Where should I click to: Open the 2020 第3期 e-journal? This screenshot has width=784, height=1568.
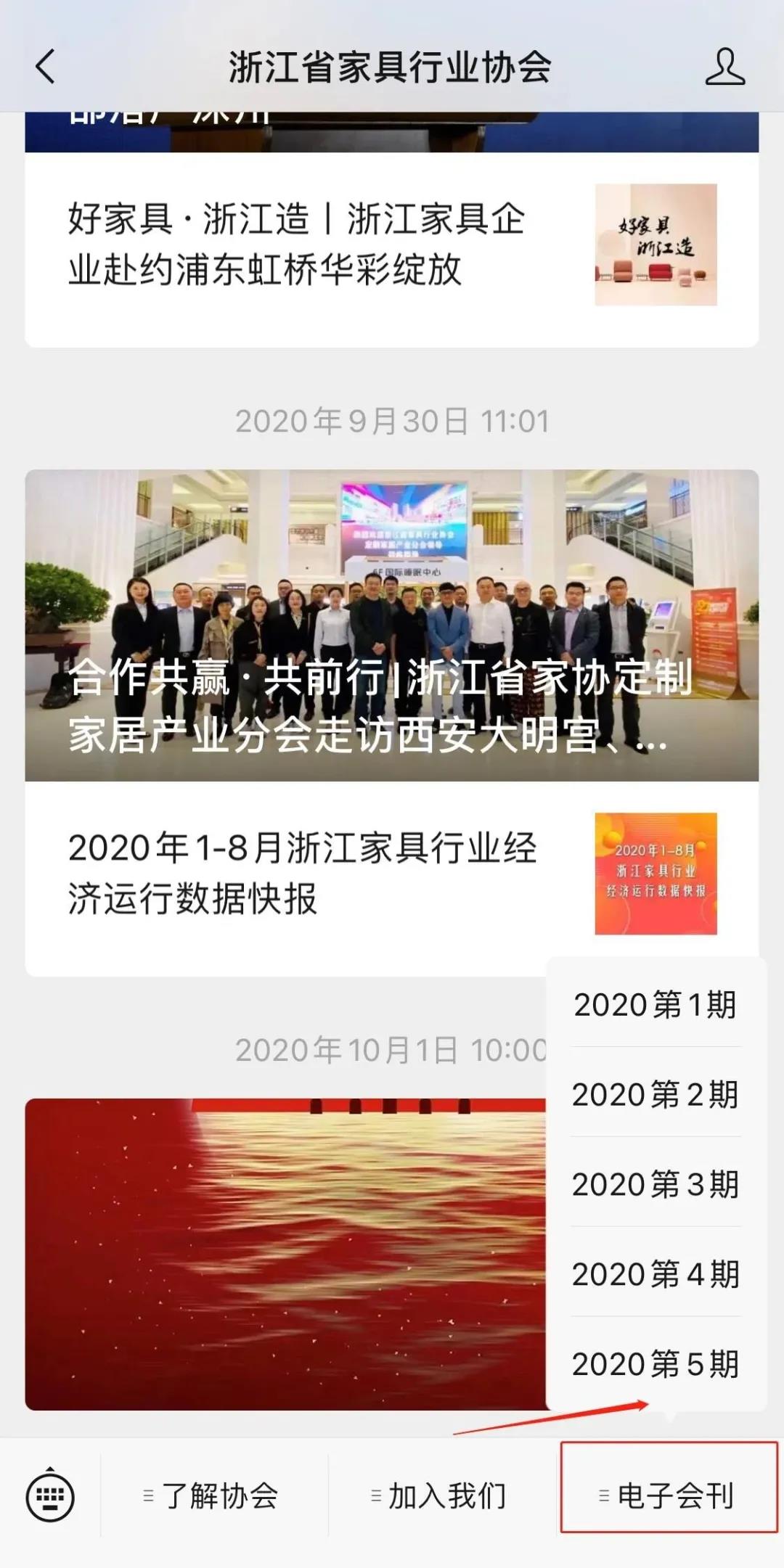(656, 1185)
